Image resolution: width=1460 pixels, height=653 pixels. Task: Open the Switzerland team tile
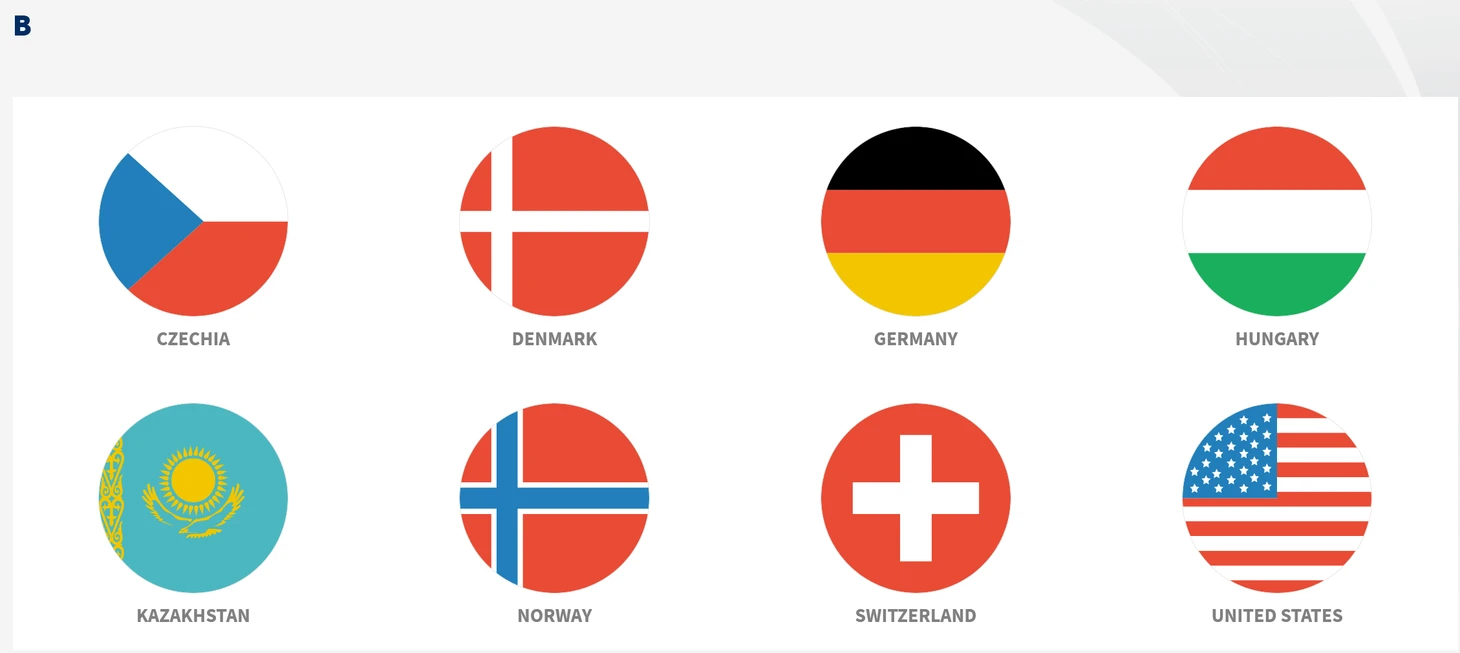(x=915, y=498)
